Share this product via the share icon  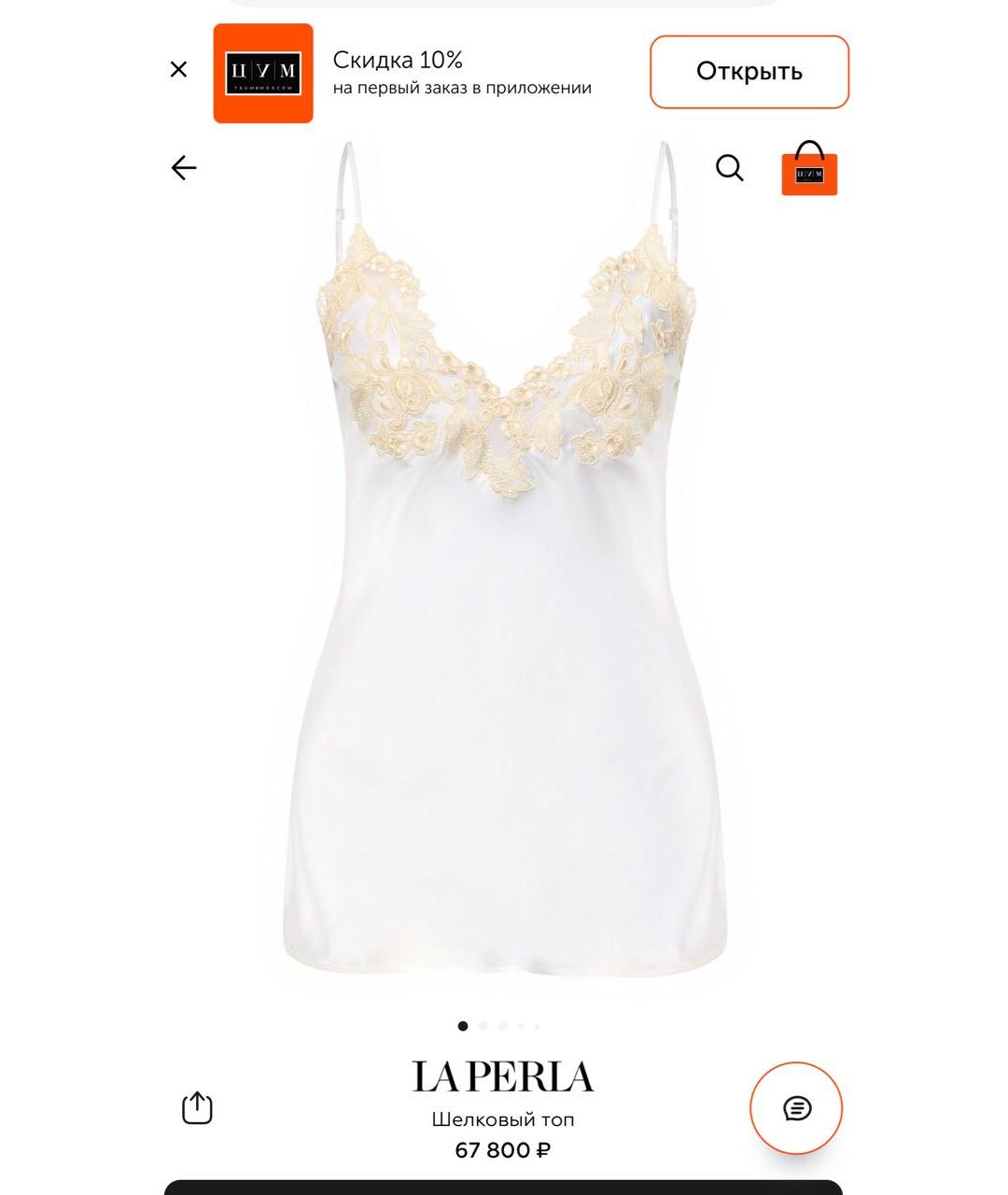pyautogui.click(x=195, y=1109)
